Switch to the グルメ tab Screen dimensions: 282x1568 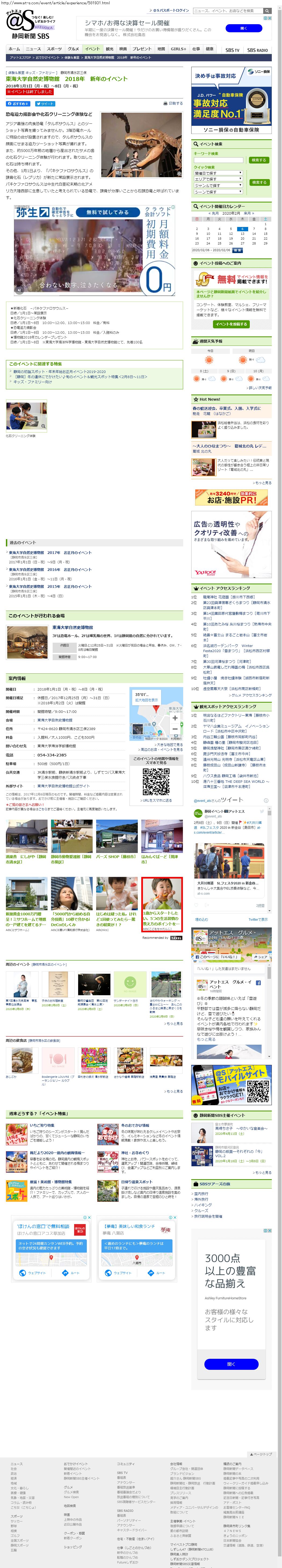pyautogui.click(x=74, y=49)
